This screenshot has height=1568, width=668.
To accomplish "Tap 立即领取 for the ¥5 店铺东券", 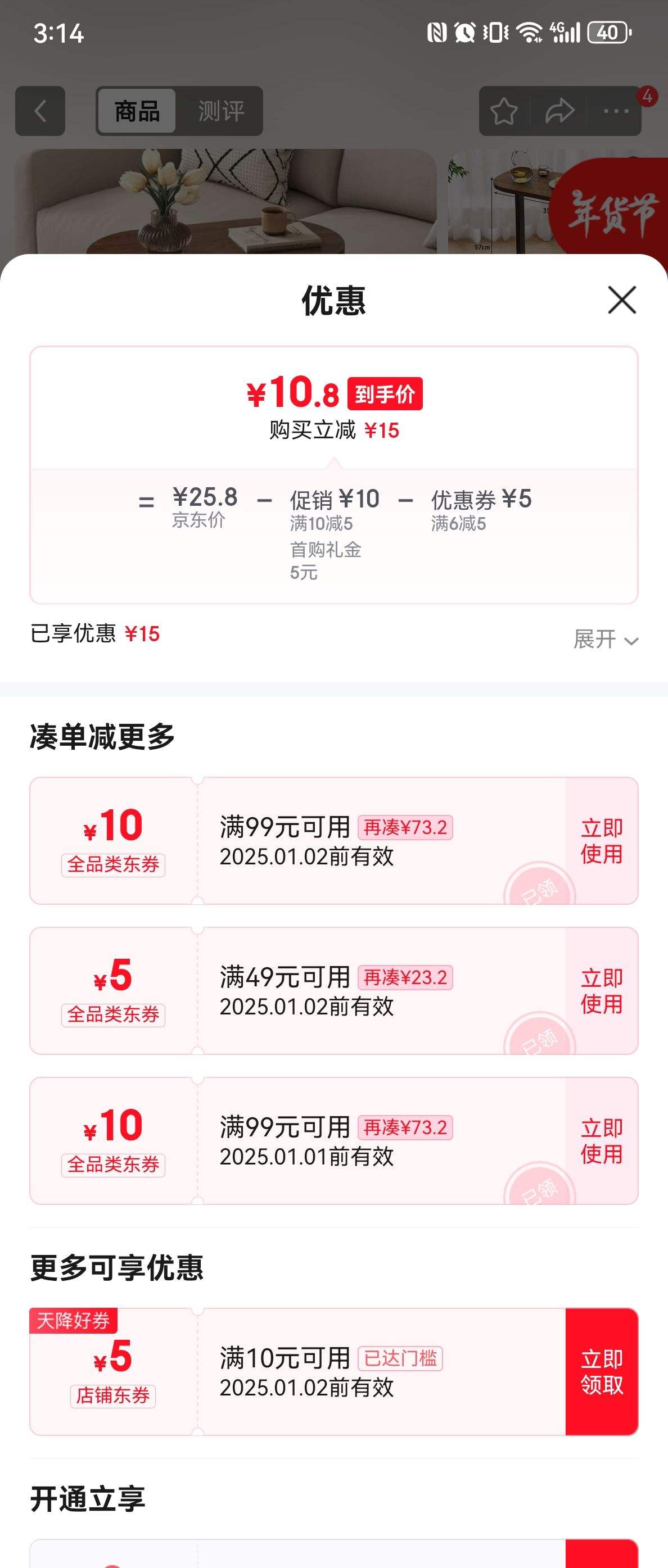I will click(x=601, y=1372).
